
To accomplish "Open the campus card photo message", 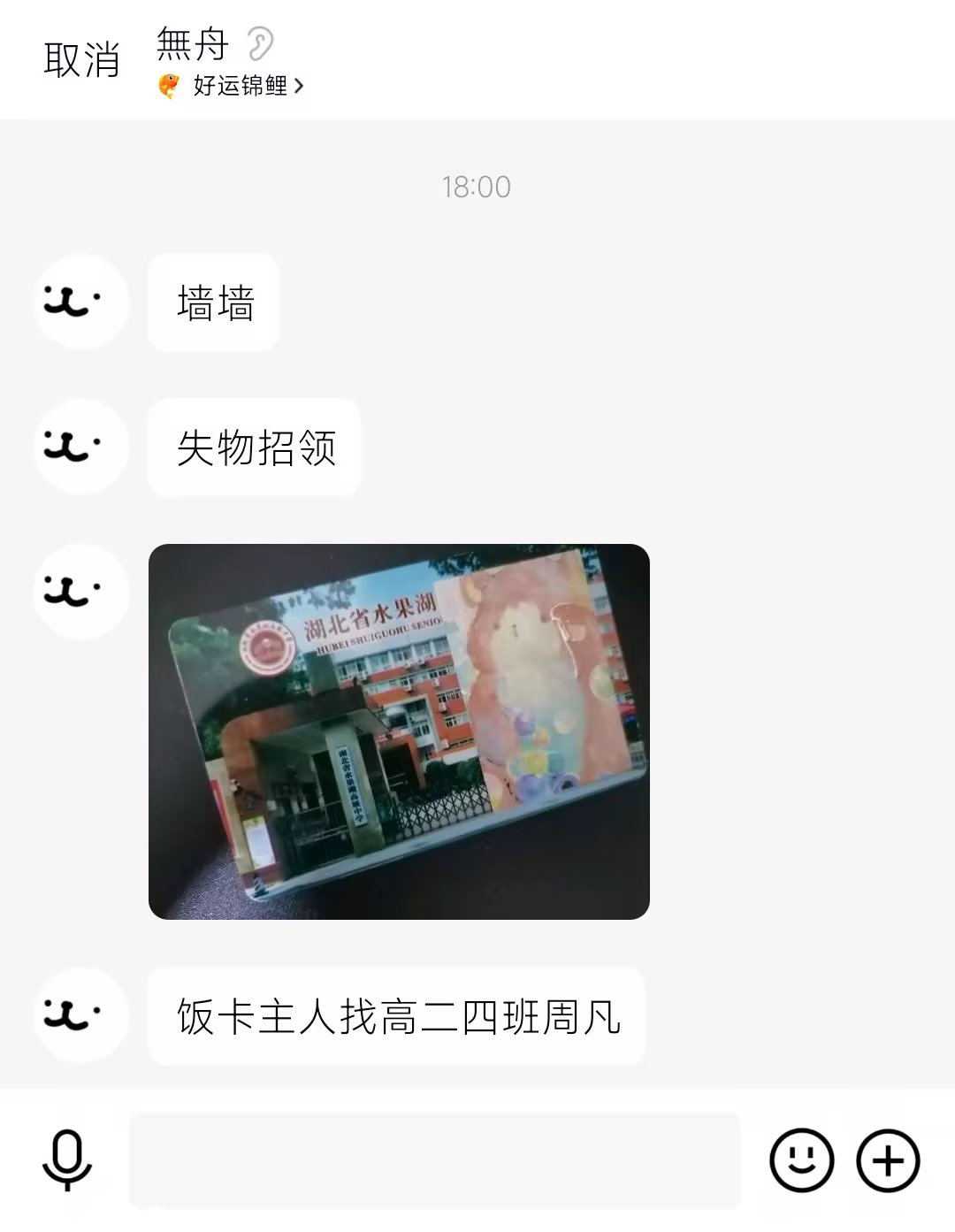I will tap(399, 731).
